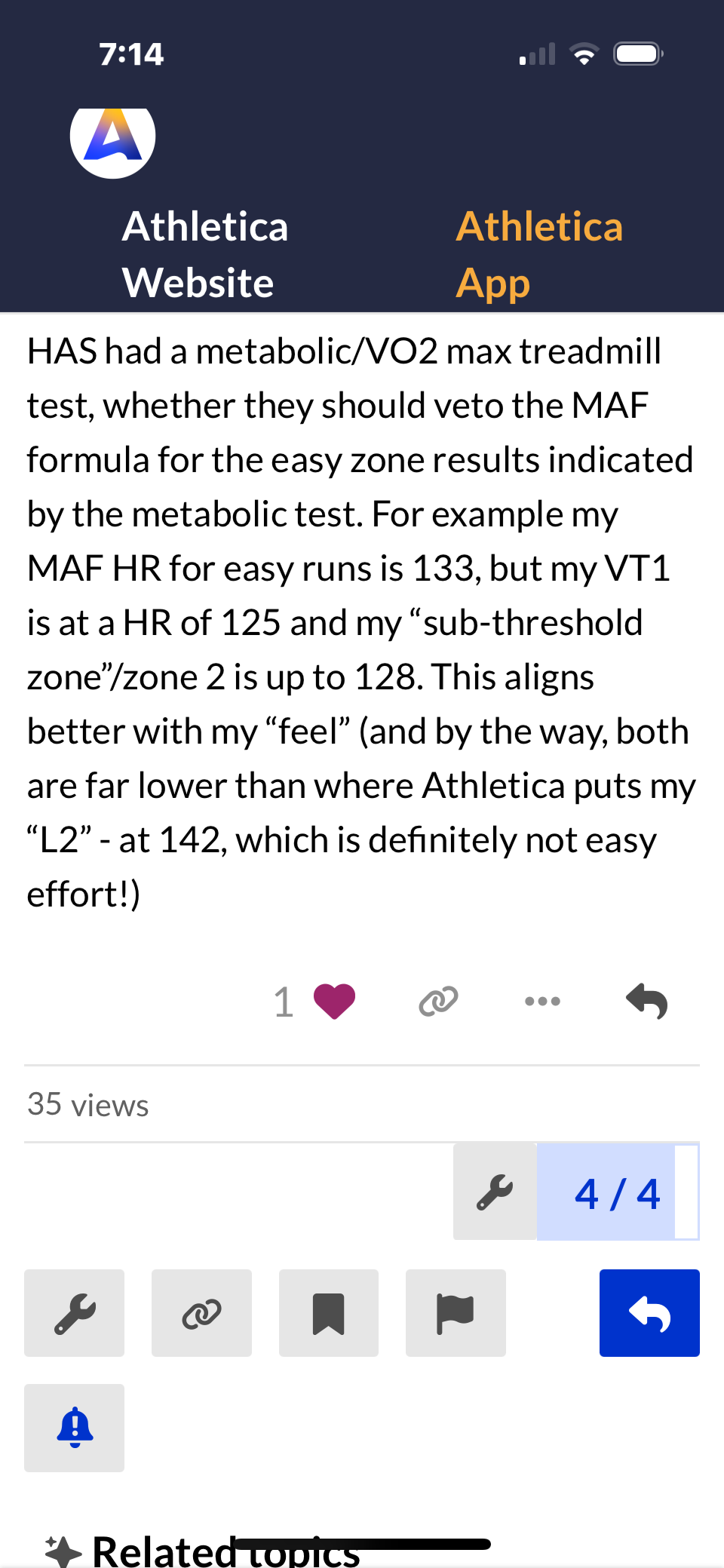Open the wrench beside the 4 / 4 indicator
Image resolution: width=724 pixels, height=1568 pixels.
click(495, 1192)
